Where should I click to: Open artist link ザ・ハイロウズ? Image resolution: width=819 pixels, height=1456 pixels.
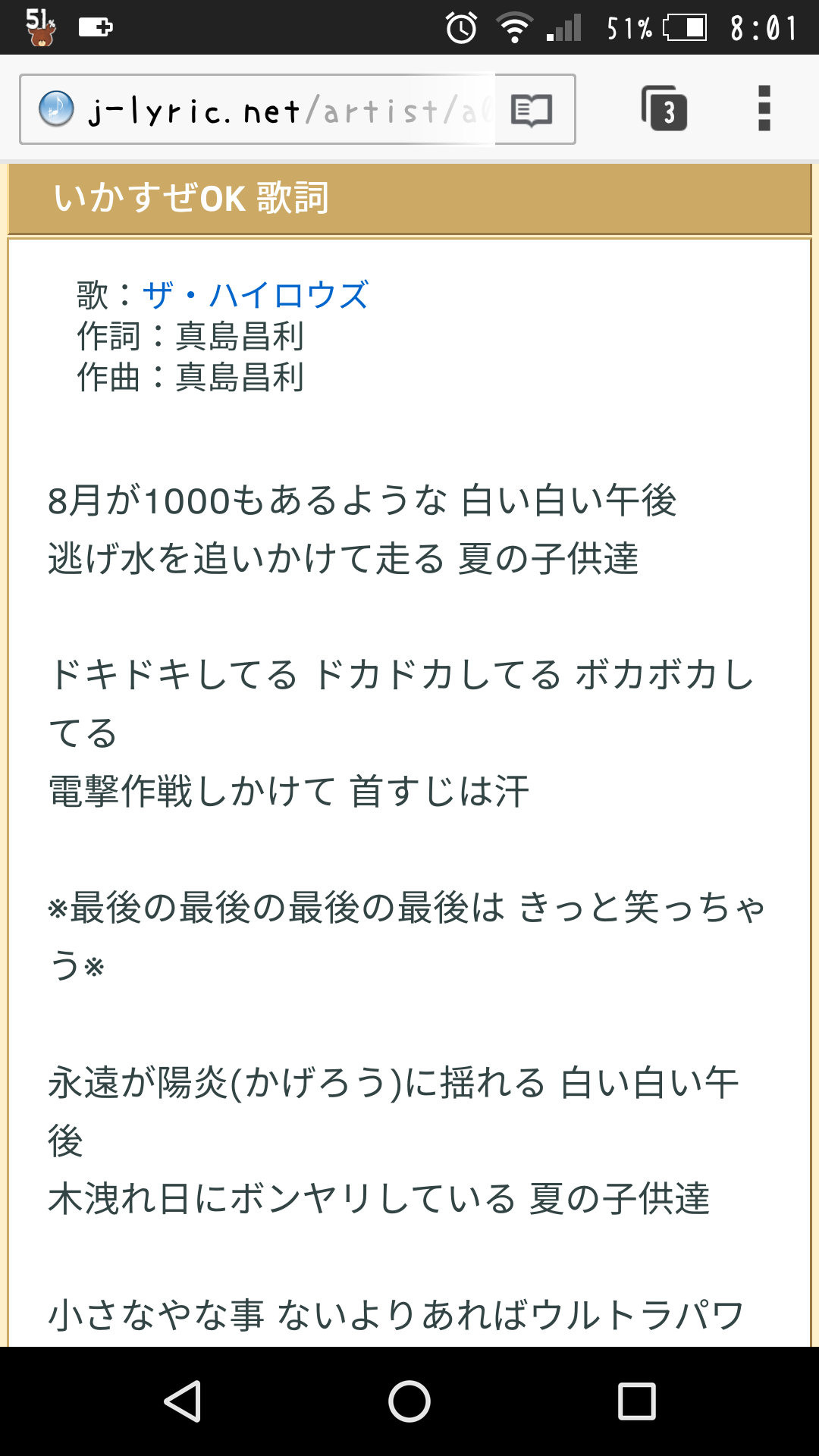pos(256,295)
